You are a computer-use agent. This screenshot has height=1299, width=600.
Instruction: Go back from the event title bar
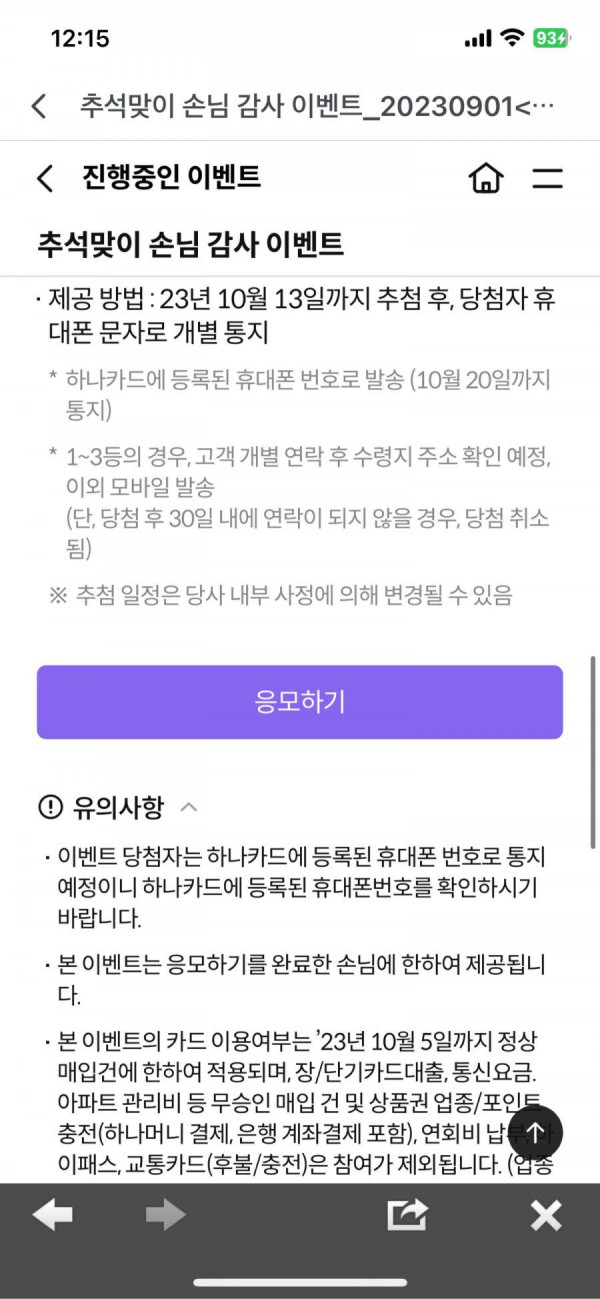pos(39,106)
